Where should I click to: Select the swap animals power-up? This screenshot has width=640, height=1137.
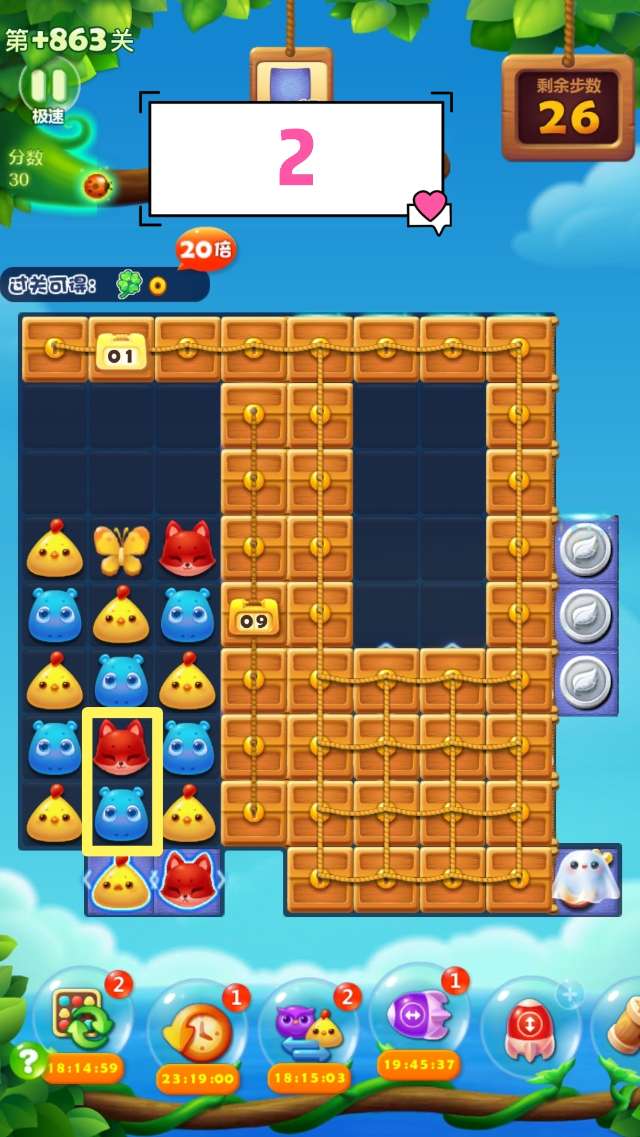tap(310, 1032)
